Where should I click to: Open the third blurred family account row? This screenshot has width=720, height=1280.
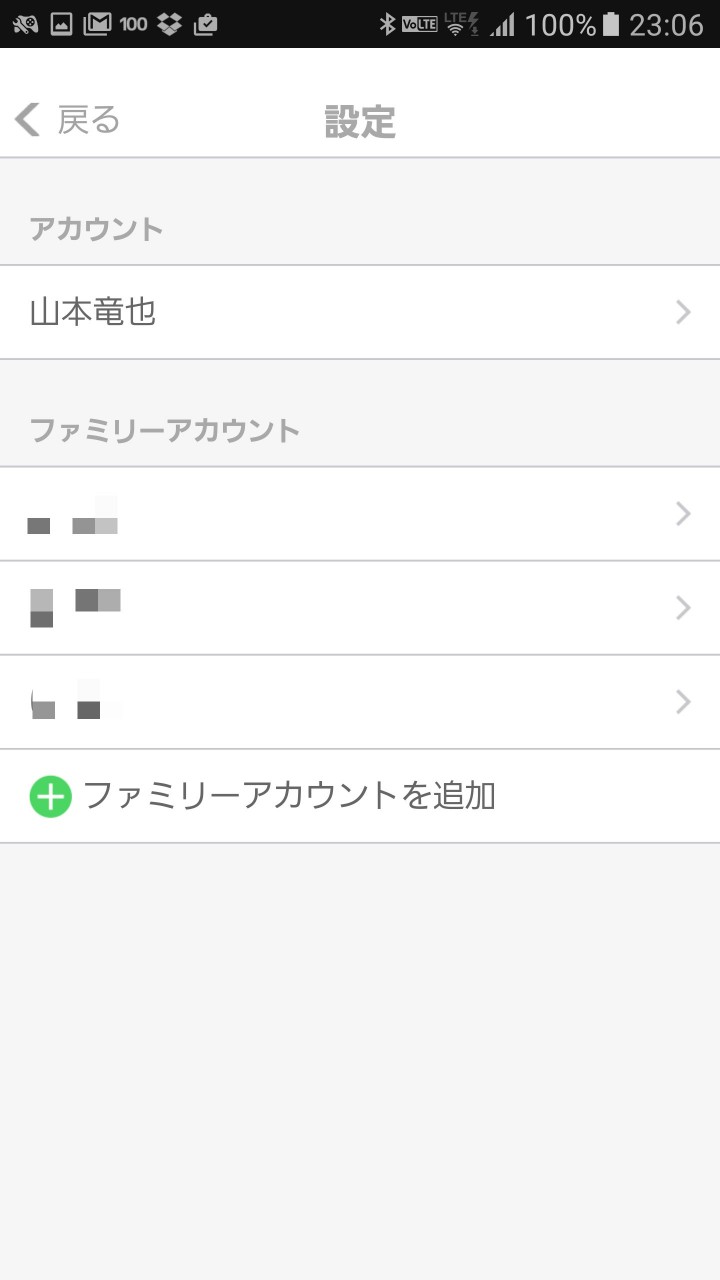coord(360,702)
